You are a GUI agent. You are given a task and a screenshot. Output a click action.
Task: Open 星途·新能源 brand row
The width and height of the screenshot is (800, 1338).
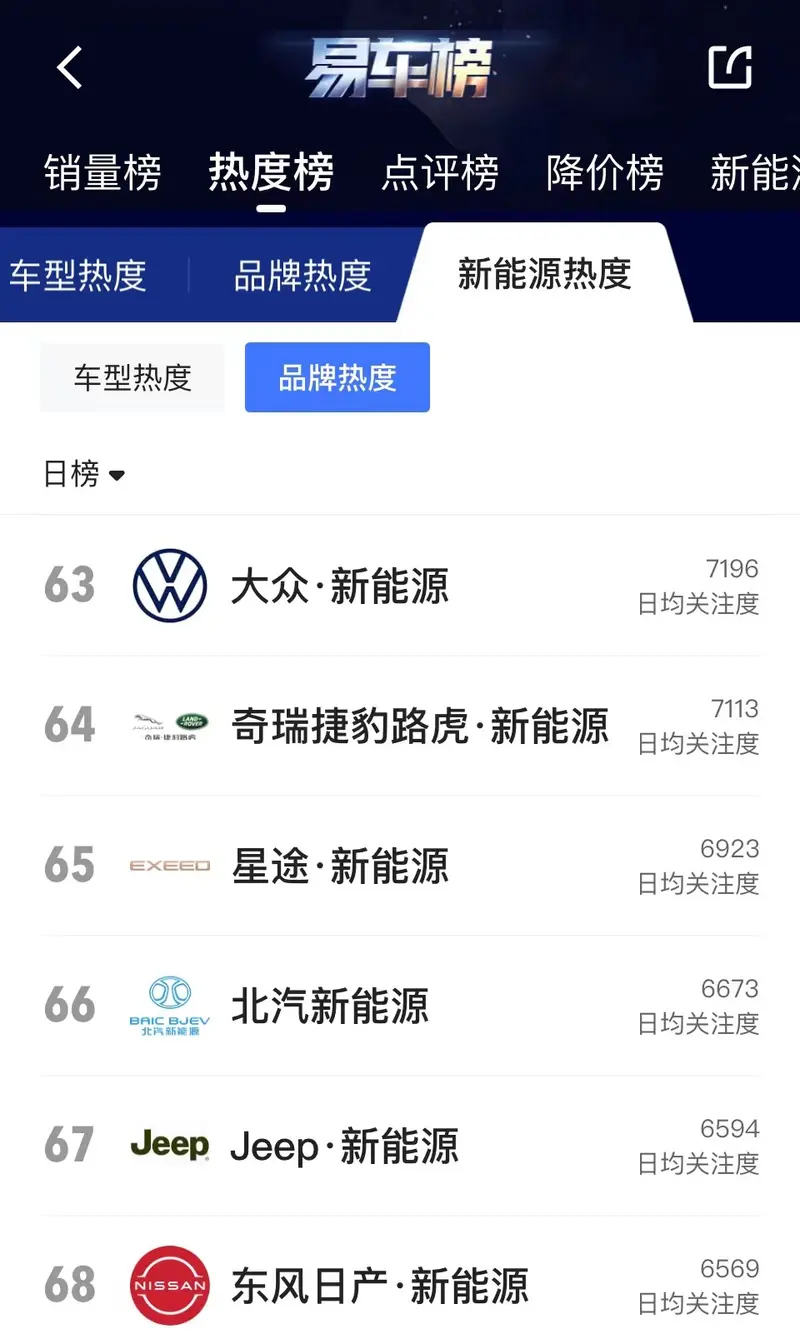[x=340, y=866]
